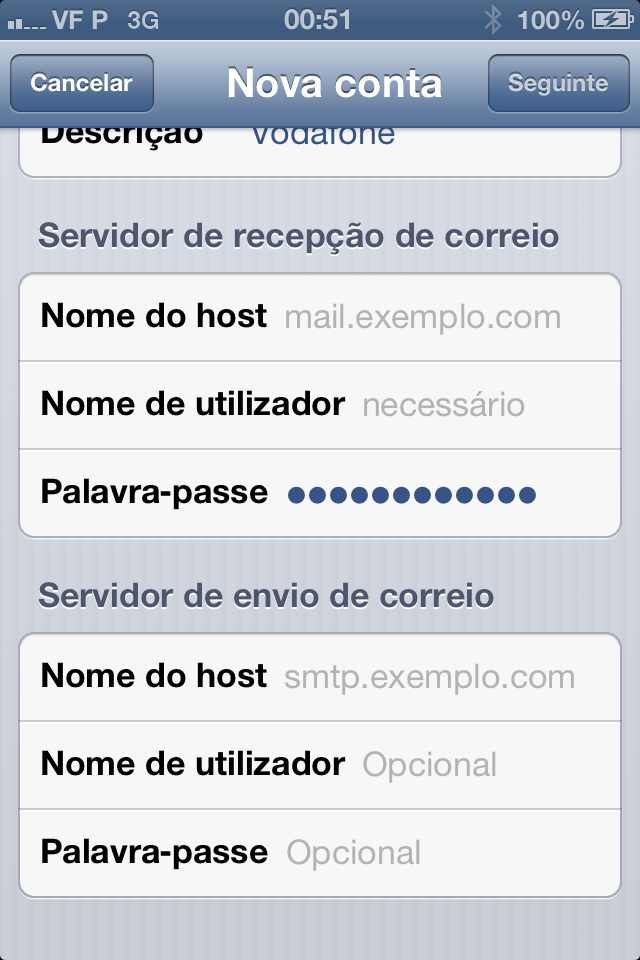Select outgoing server optional Nome de utilizador
640x960 pixels.
pyautogui.click(x=429, y=765)
